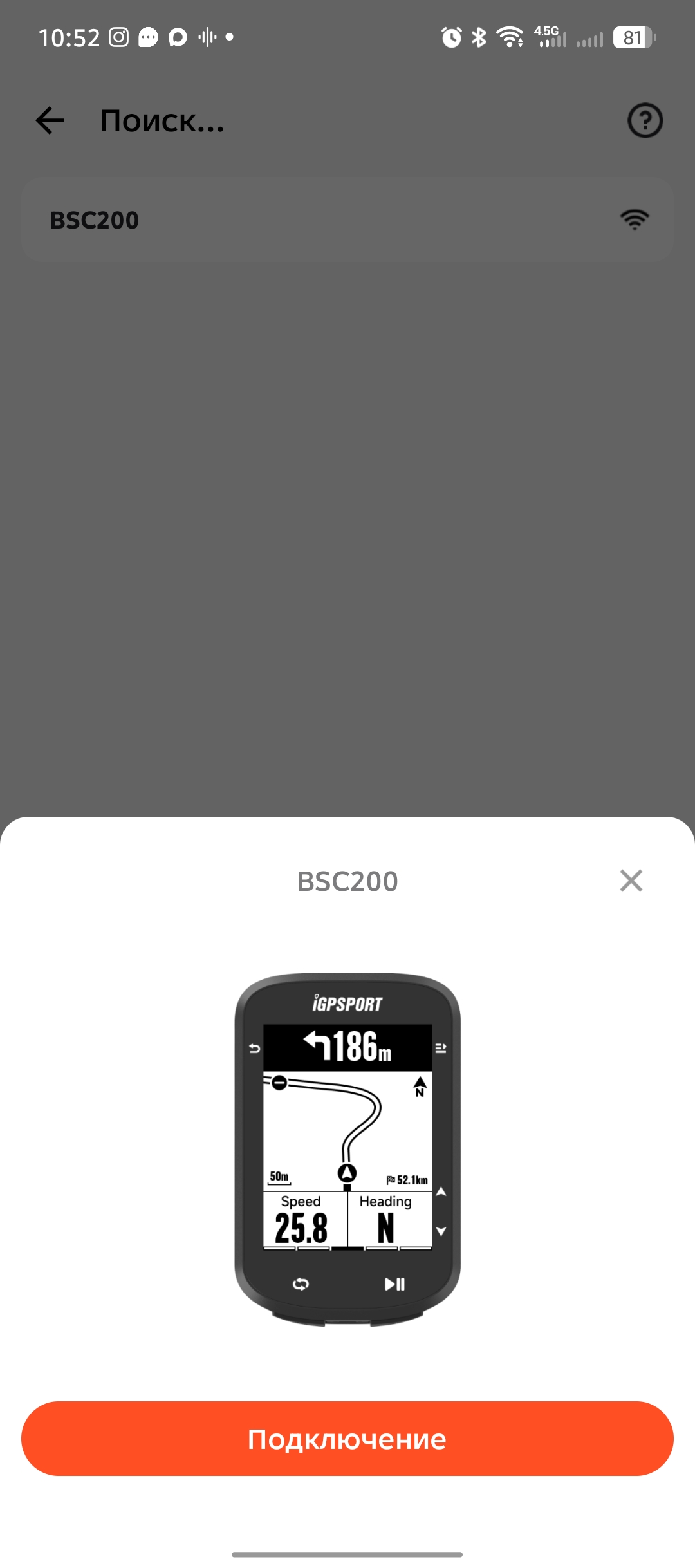
Task: Close the BSC200 bottom sheet
Action: [x=631, y=881]
